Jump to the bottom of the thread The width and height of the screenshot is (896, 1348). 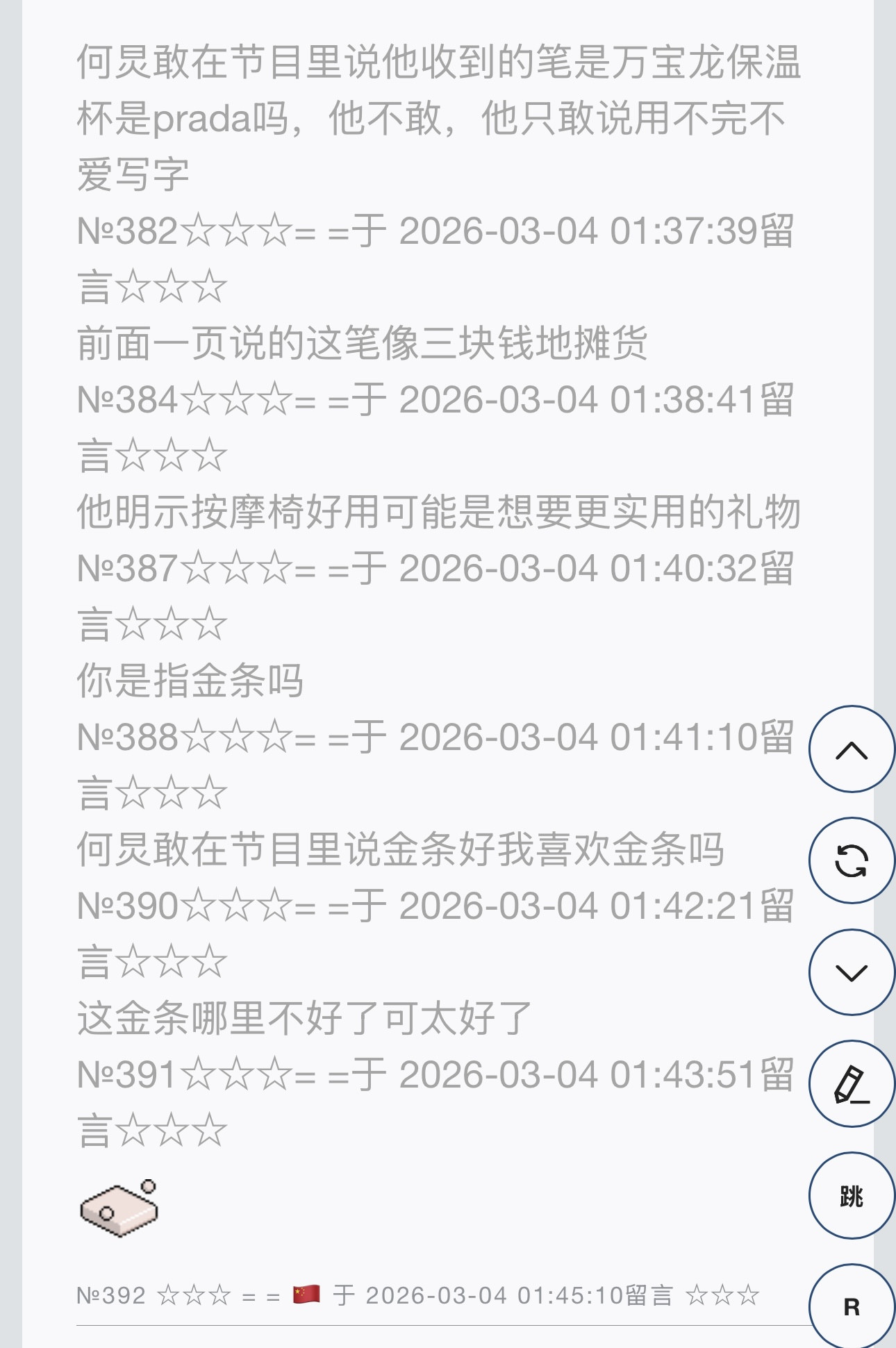(x=852, y=972)
